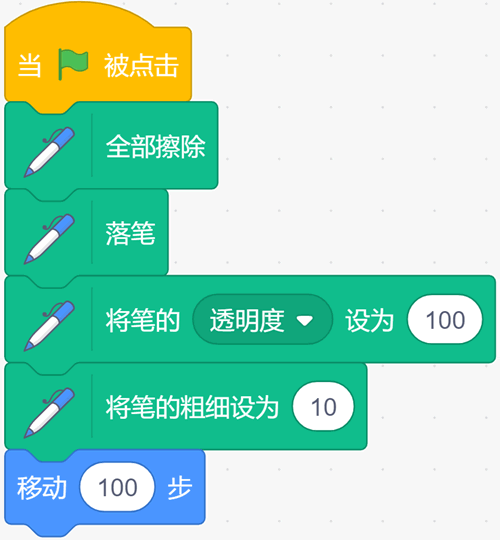This screenshot has height=540, width=500.
Task: Tap the 落笔 pen block
Action: tap(86, 233)
